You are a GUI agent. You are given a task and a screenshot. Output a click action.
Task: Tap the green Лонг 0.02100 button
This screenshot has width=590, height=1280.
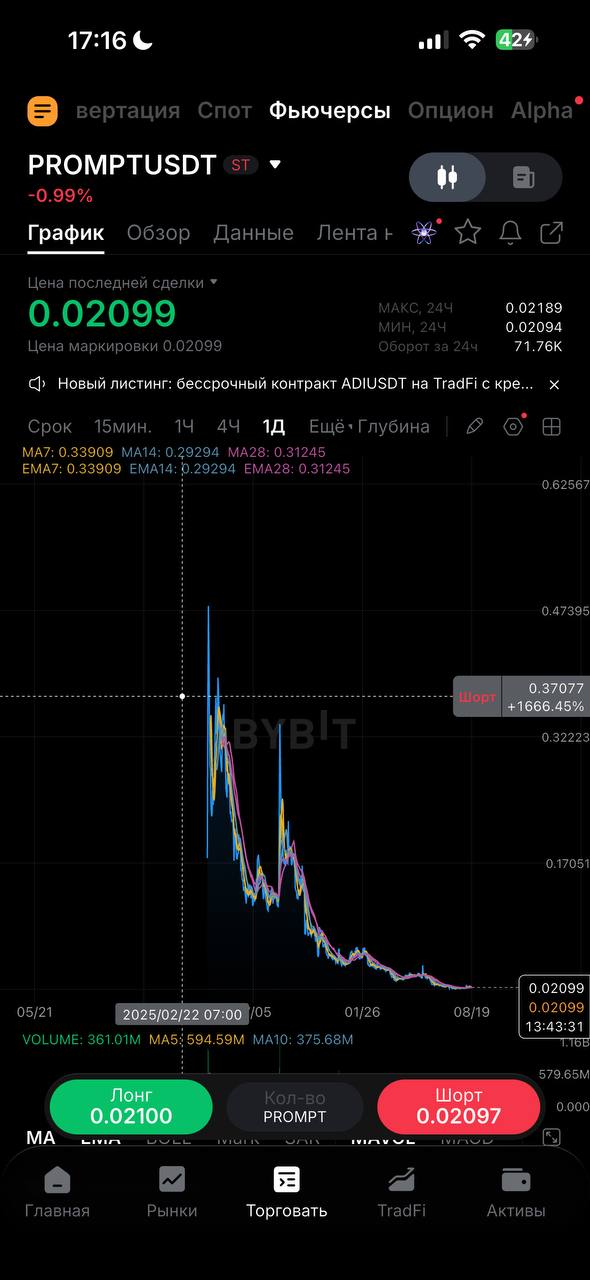coord(131,1106)
